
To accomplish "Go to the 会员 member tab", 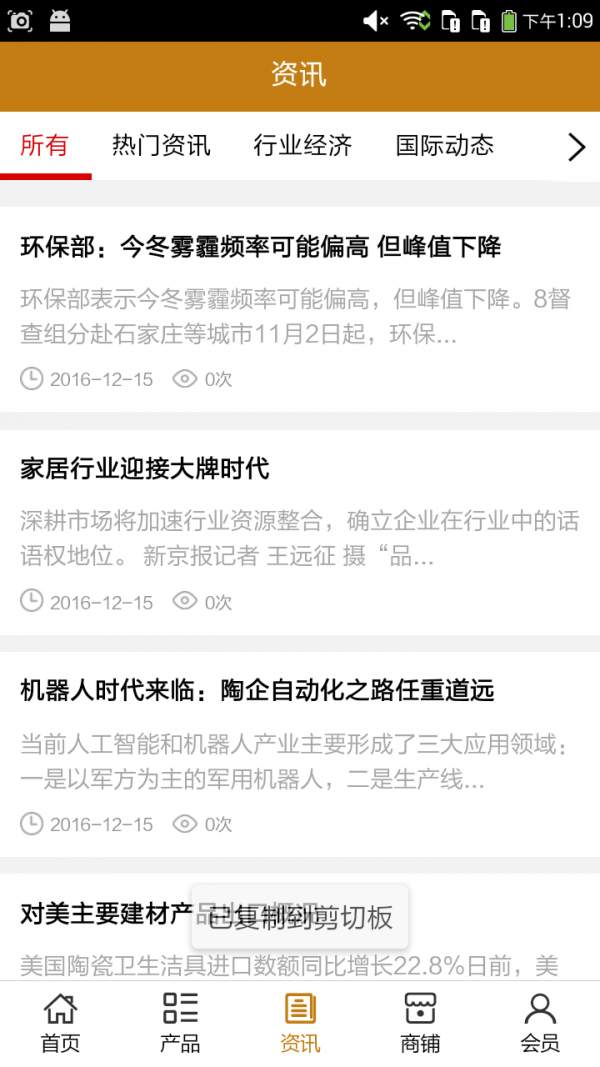I will pyautogui.click(x=540, y=1023).
